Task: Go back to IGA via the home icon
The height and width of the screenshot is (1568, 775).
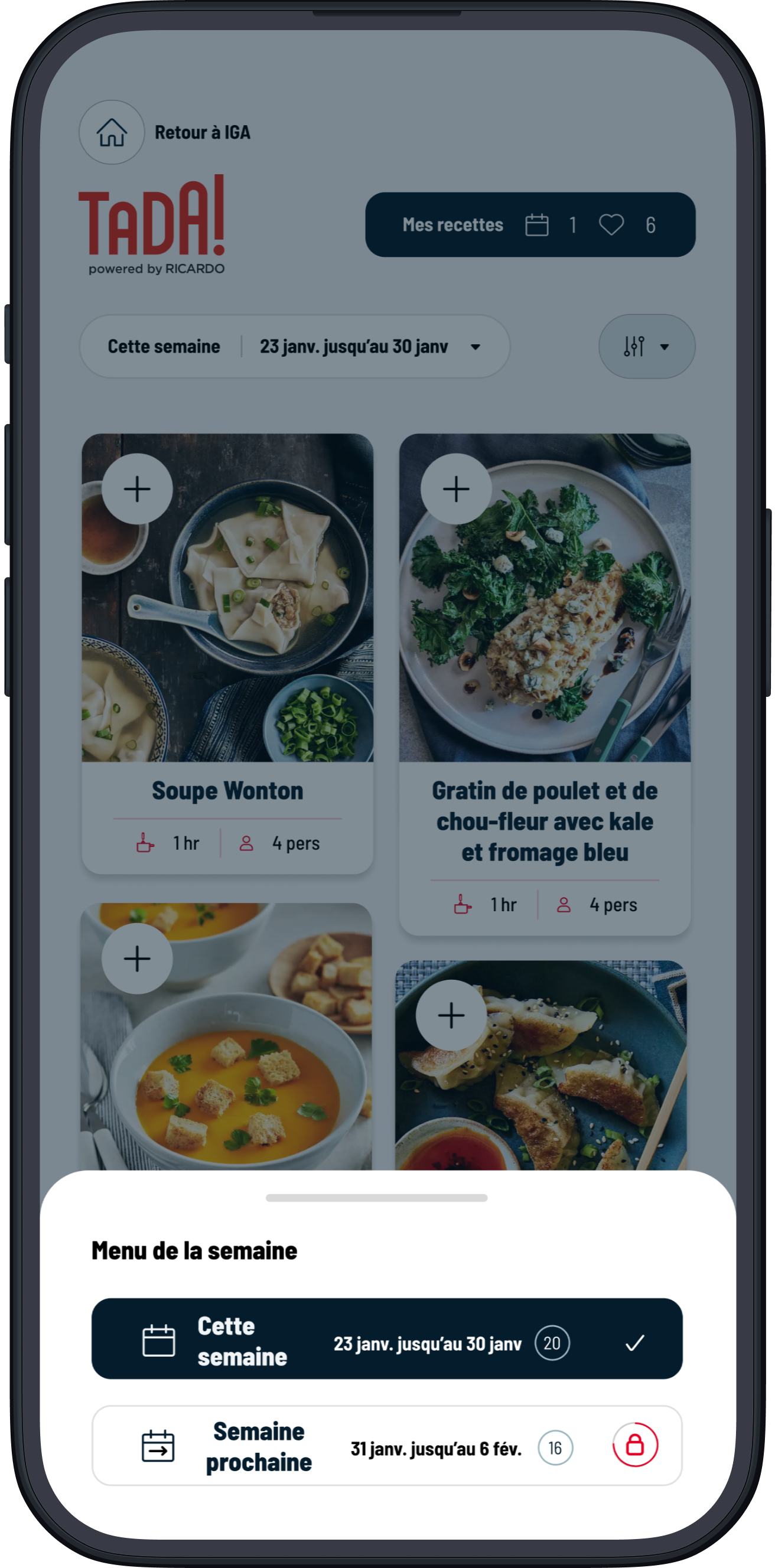Action: coord(112,132)
